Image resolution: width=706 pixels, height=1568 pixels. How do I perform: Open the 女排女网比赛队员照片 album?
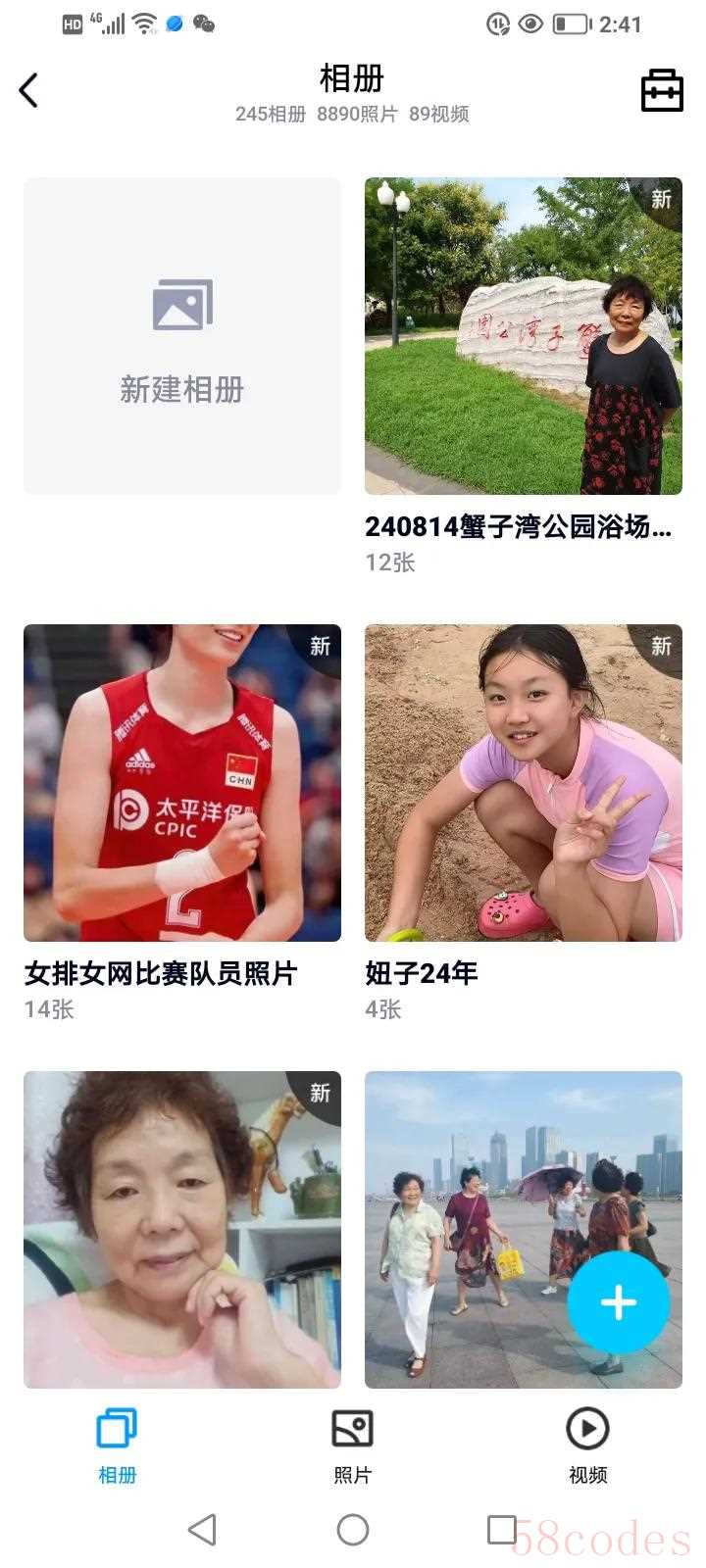pos(182,782)
